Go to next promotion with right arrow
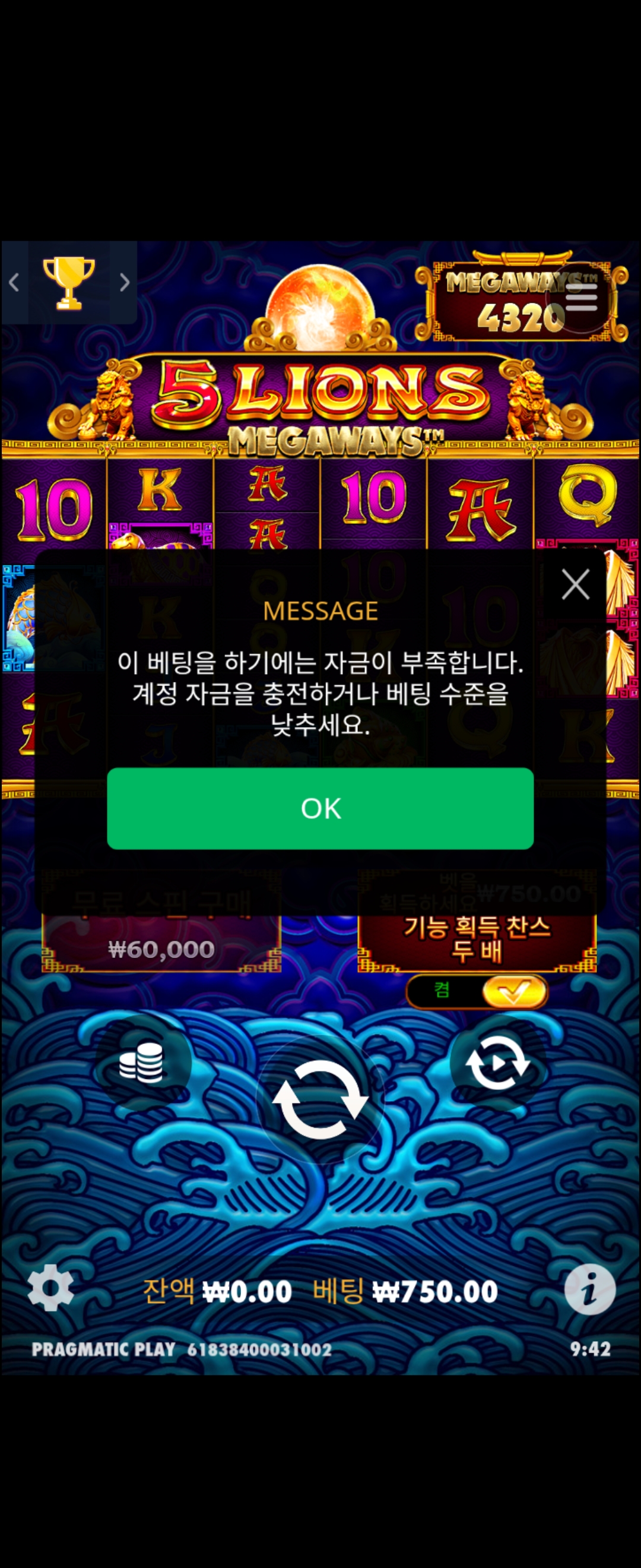 124,282
